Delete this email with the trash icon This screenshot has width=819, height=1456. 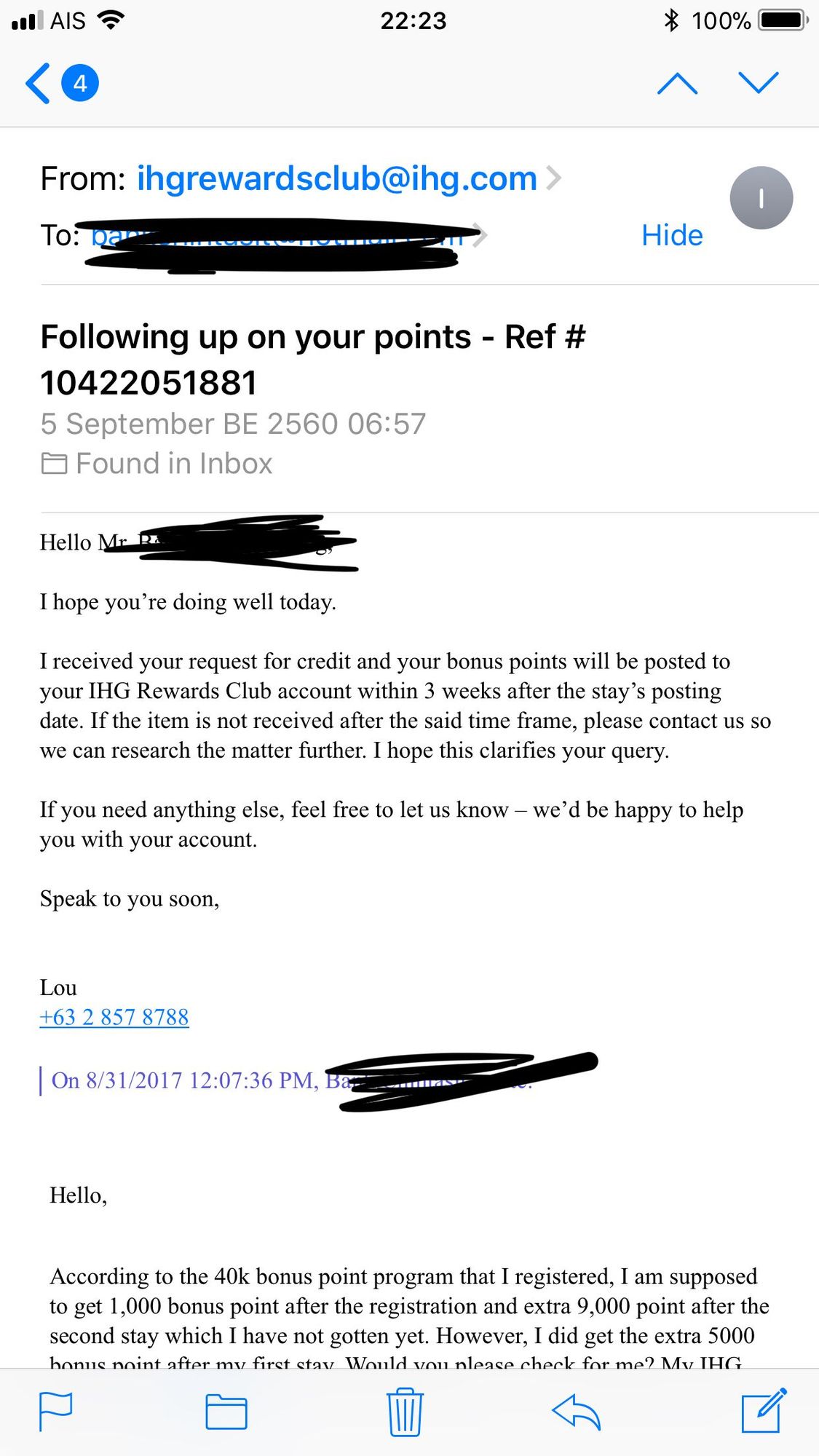point(404,1412)
